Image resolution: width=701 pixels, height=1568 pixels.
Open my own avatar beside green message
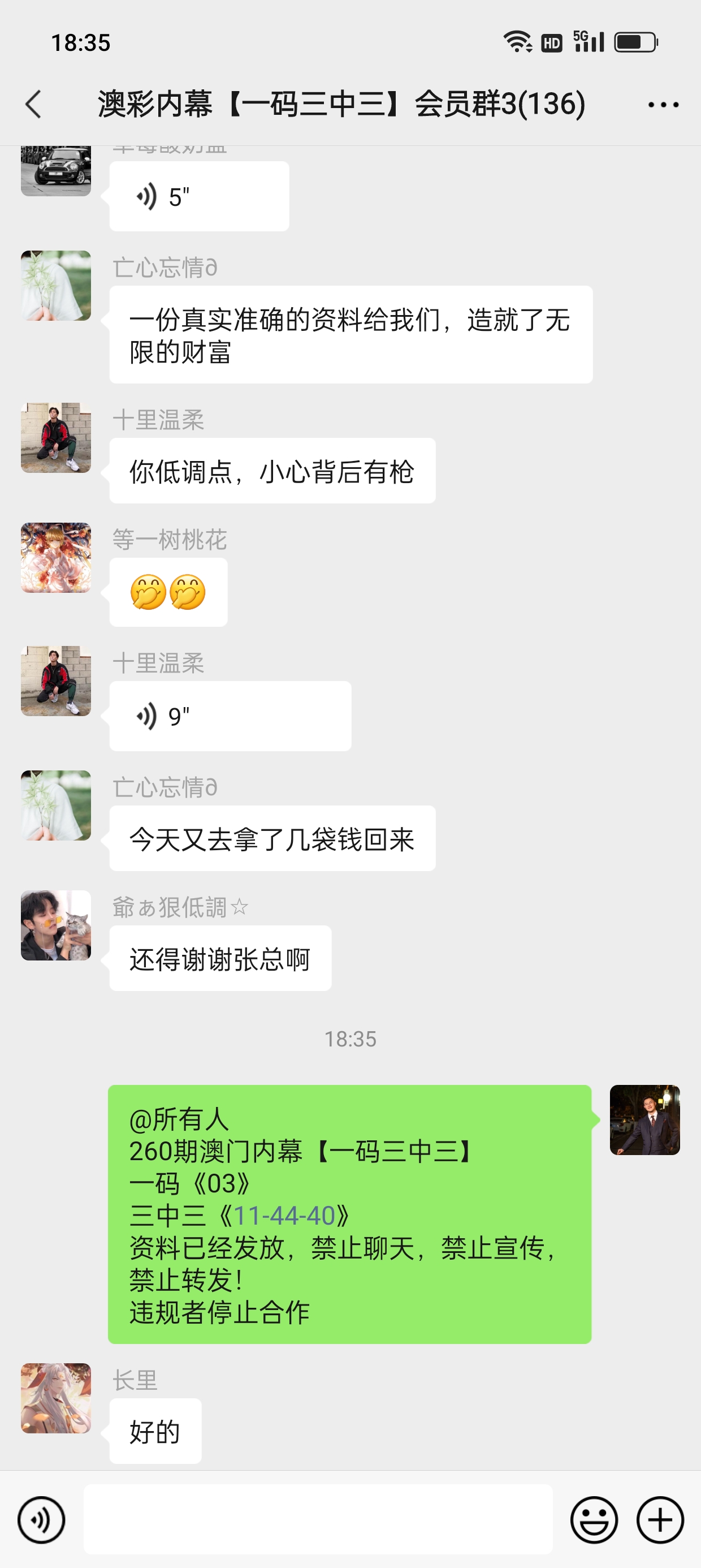click(x=644, y=1120)
